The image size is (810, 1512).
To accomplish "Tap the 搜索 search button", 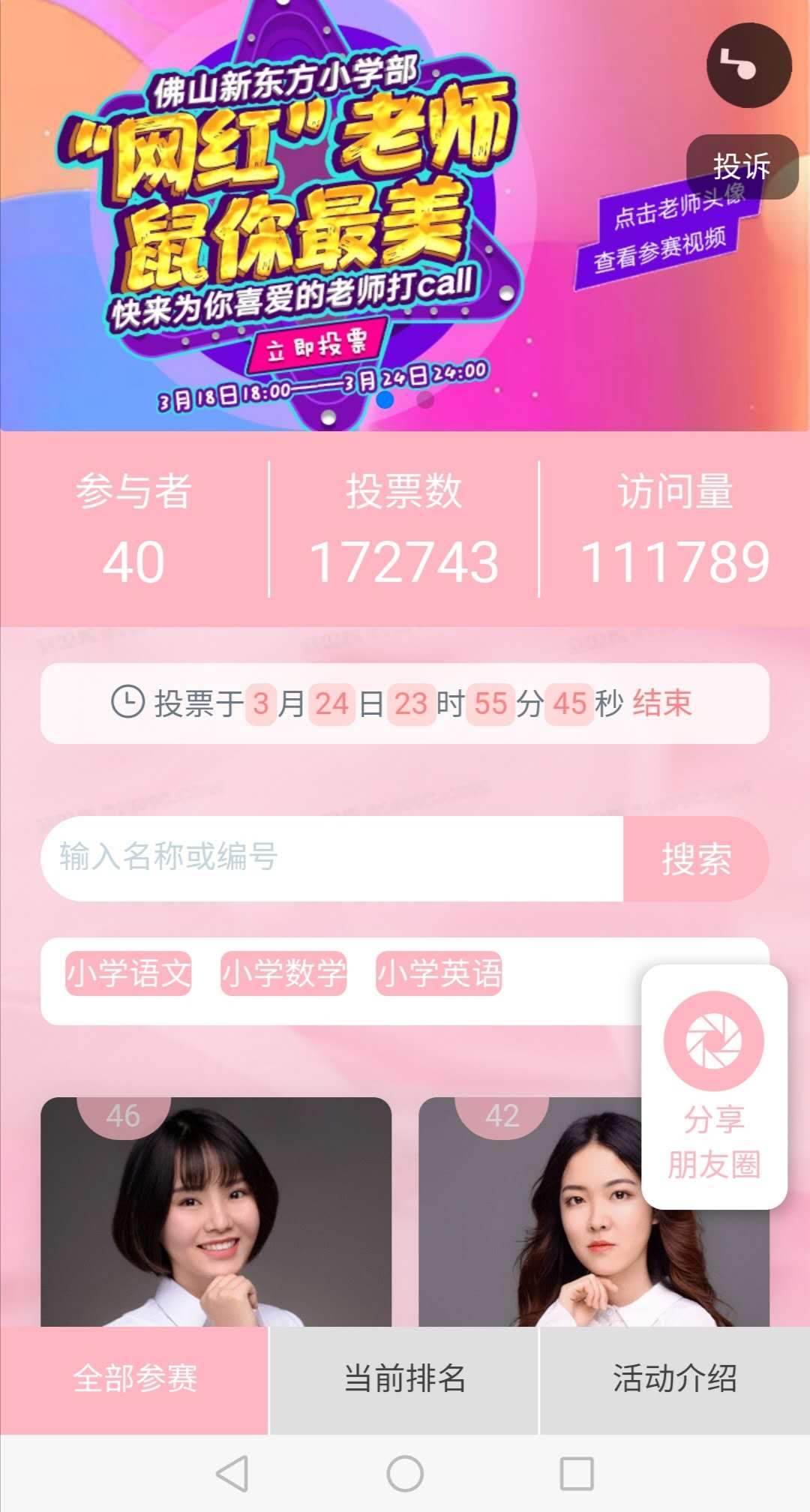I will (x=696, y=858).
